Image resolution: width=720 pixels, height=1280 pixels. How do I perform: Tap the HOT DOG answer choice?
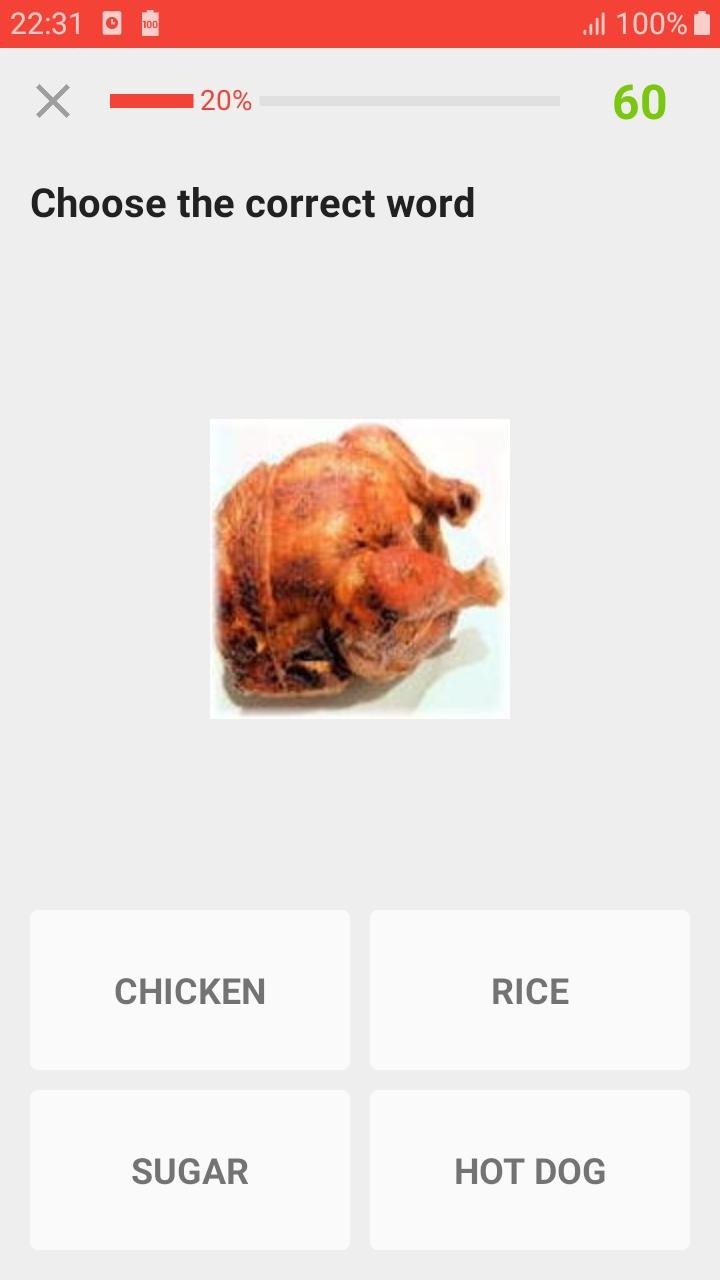530,1170
